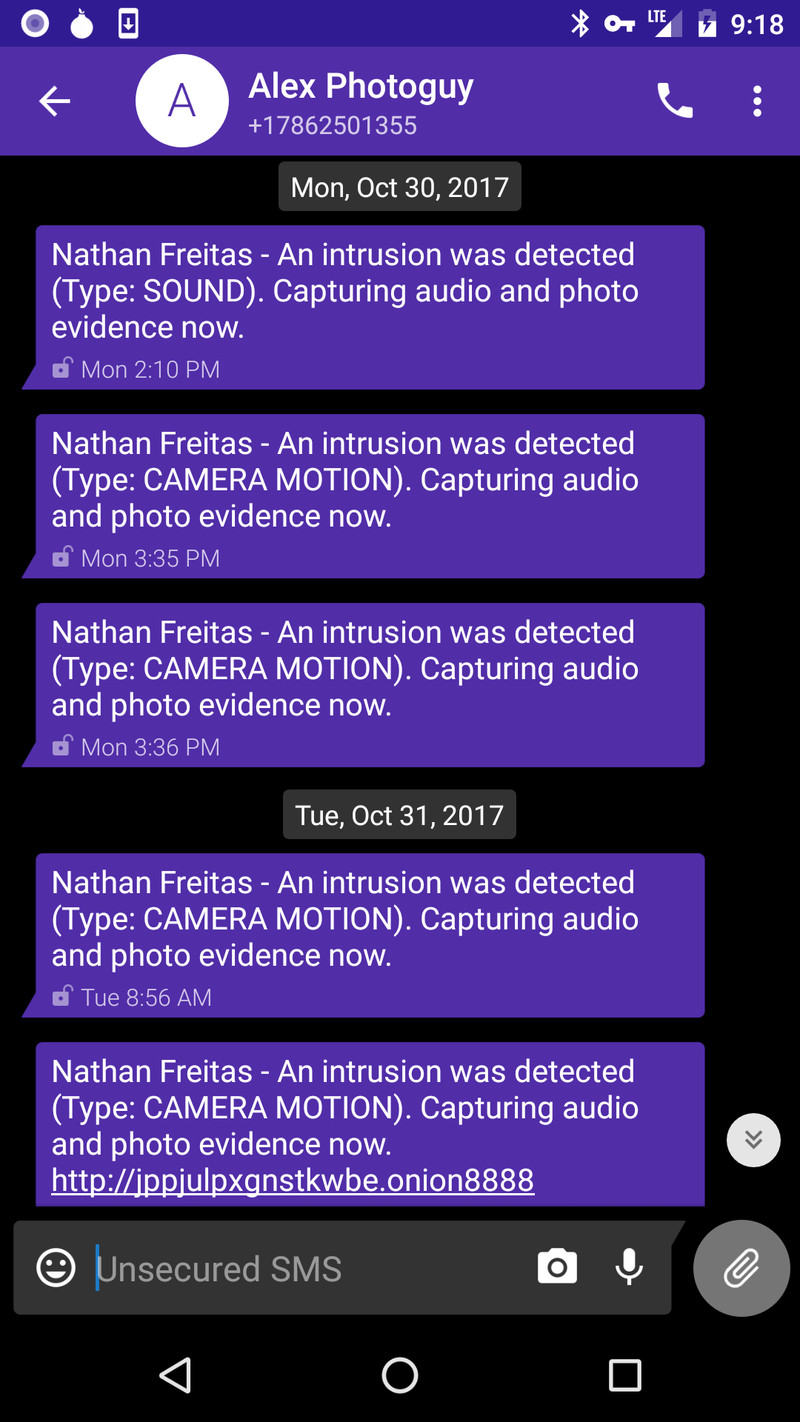
Task: Focus the Unsecured SMS text field
Action: pyautogui.click(x=300, y=1268)
